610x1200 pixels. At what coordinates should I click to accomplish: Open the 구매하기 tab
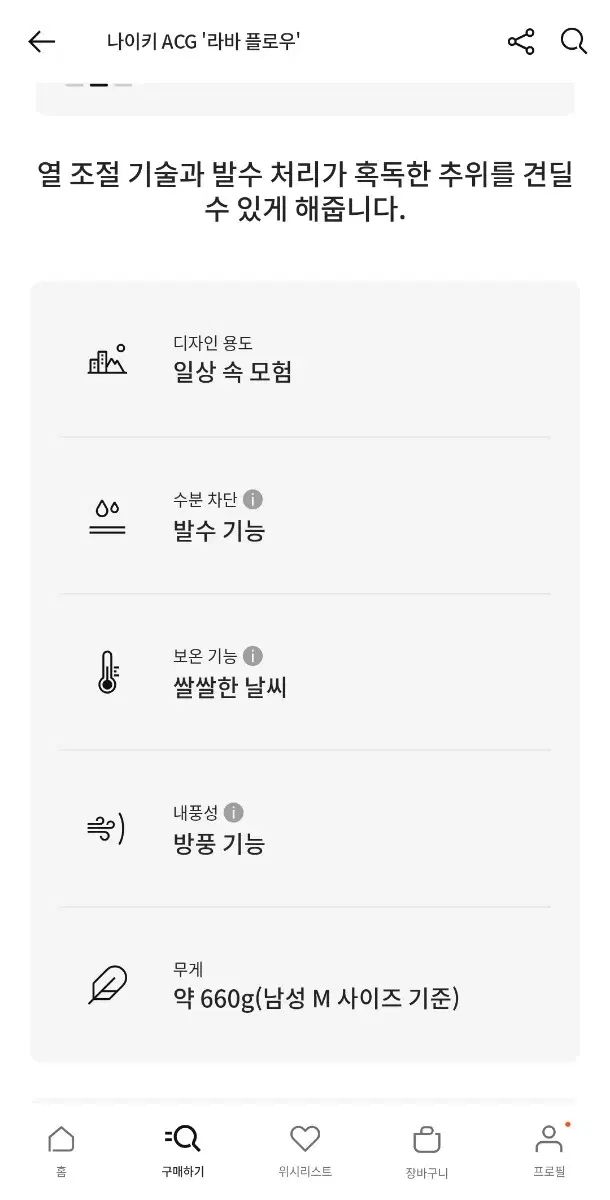click(182, 1150)
